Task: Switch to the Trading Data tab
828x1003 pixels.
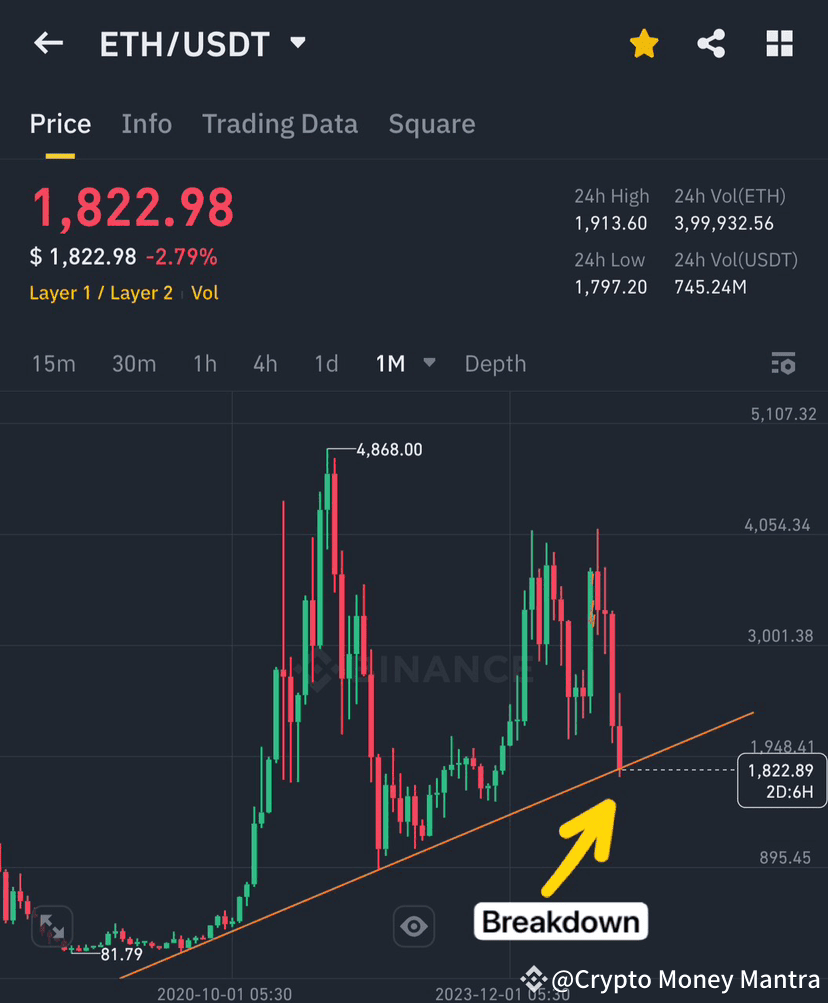Action: point(280,123)
